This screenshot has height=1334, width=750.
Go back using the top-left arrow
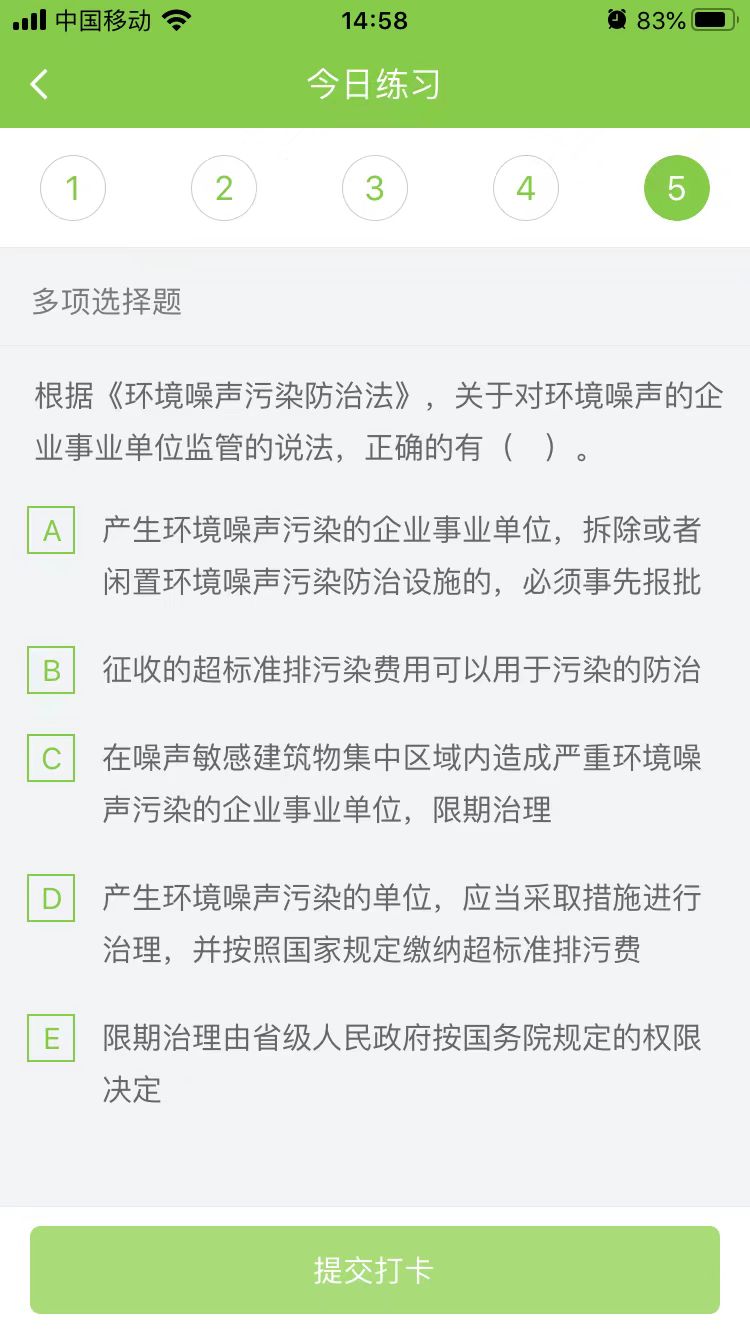pos(39,85)
